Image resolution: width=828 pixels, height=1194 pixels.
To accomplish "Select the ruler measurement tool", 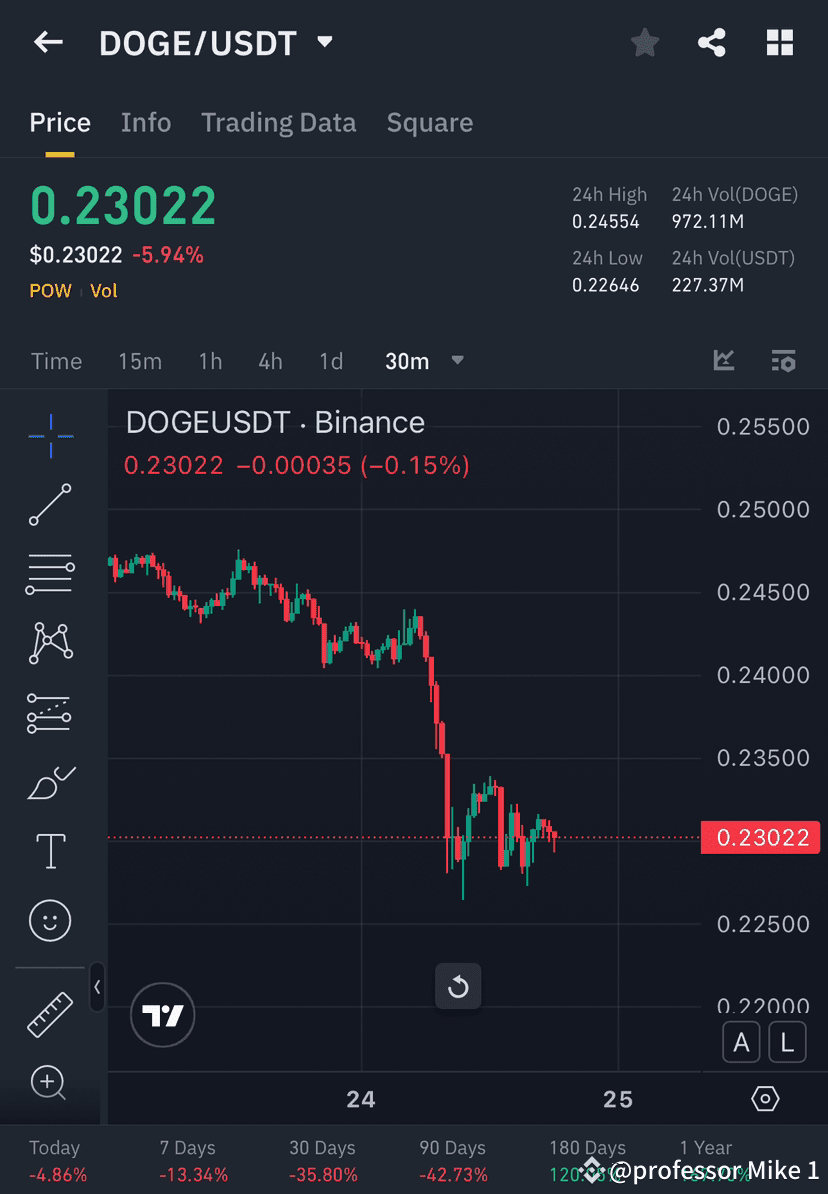I will (50, 1013).
